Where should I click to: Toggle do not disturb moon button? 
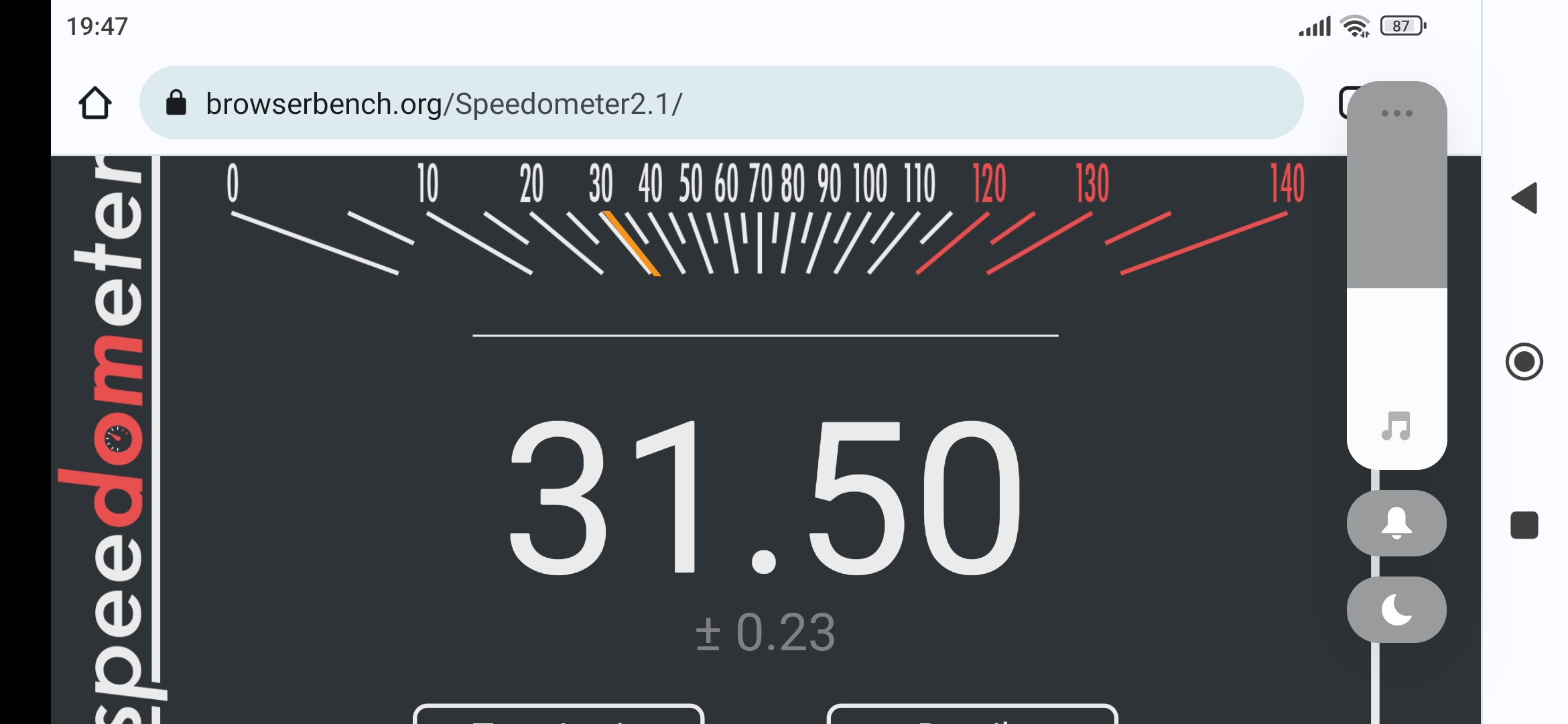(1396, 609)
